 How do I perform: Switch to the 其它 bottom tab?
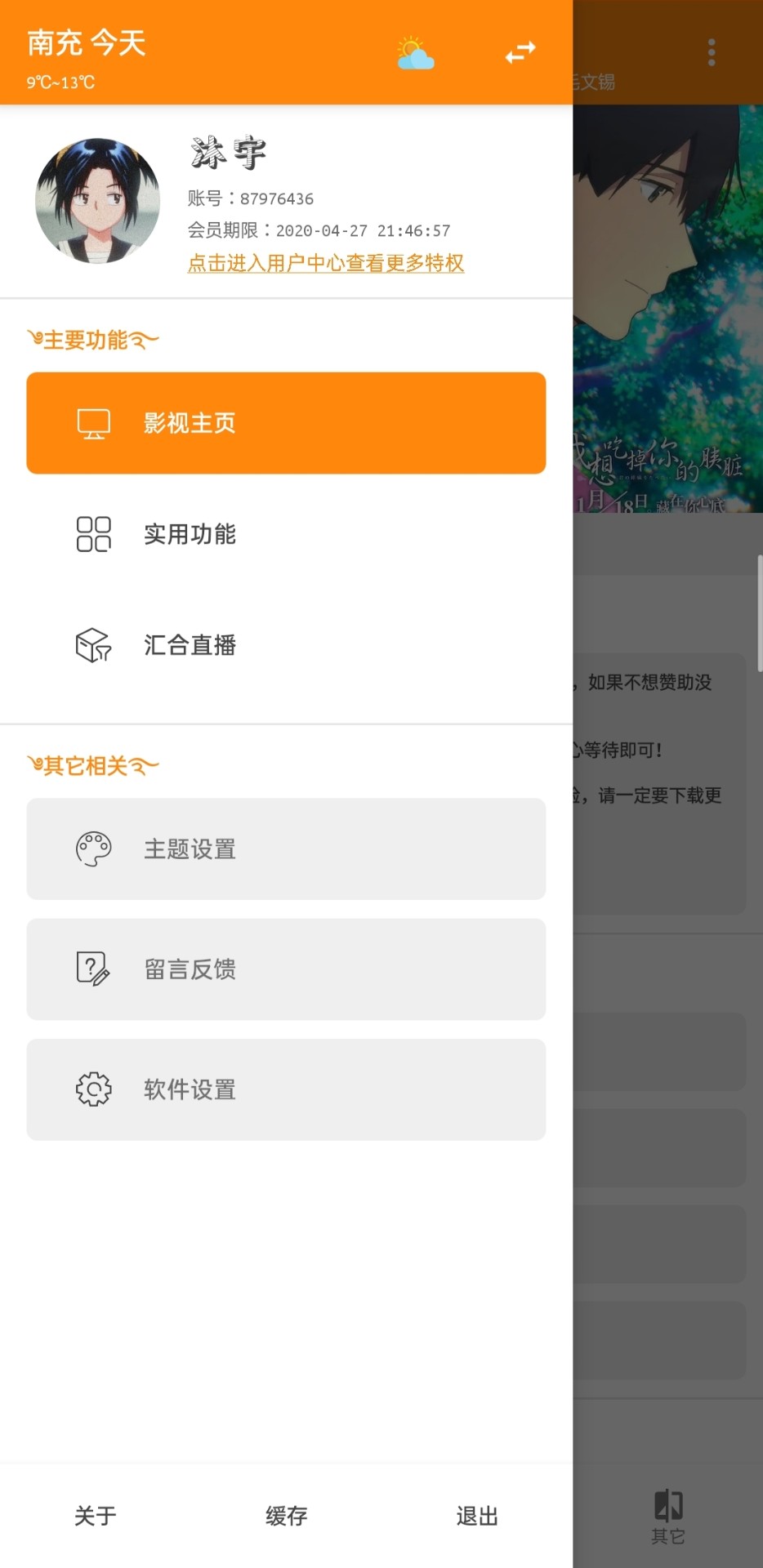click(x=668, y=1517)
